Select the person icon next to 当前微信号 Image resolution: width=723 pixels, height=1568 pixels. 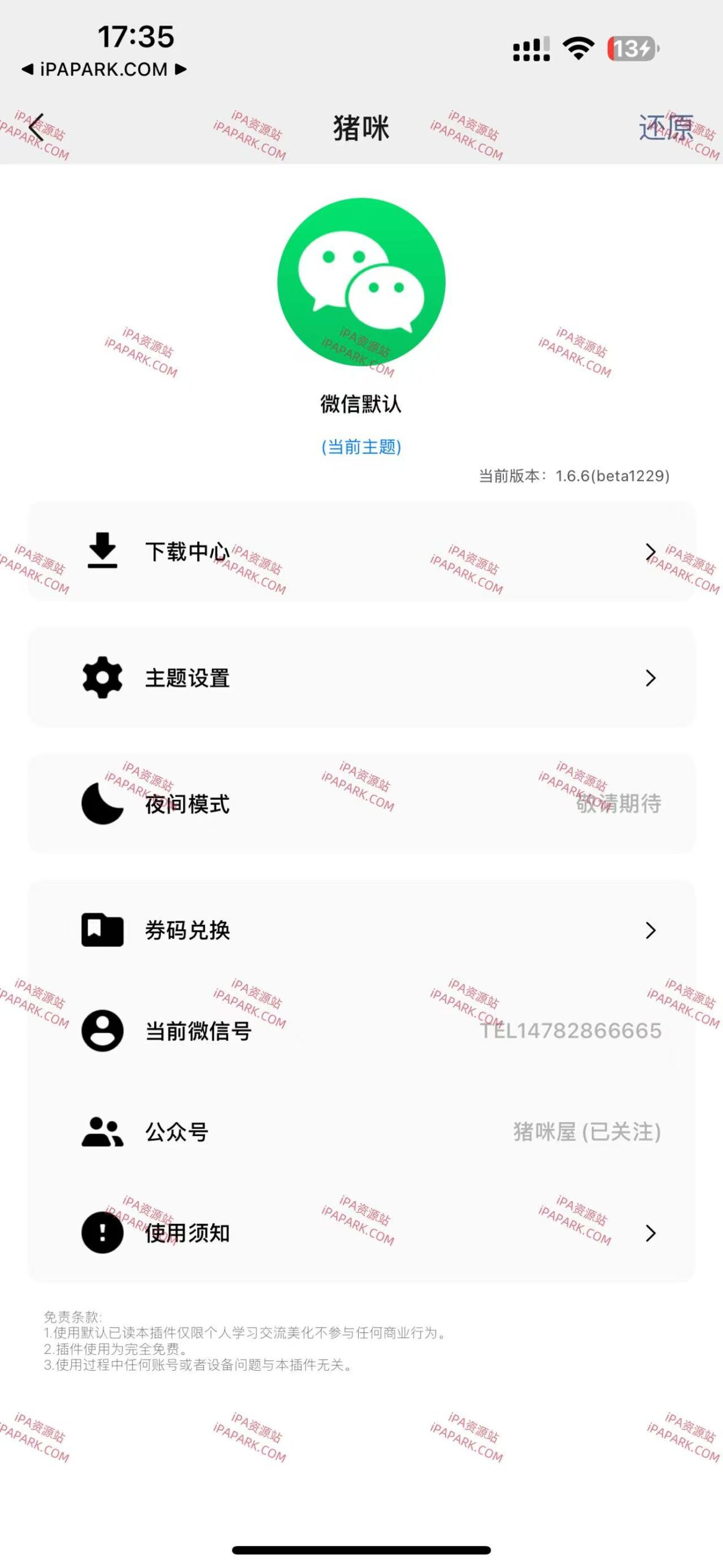coord(102,1032)
